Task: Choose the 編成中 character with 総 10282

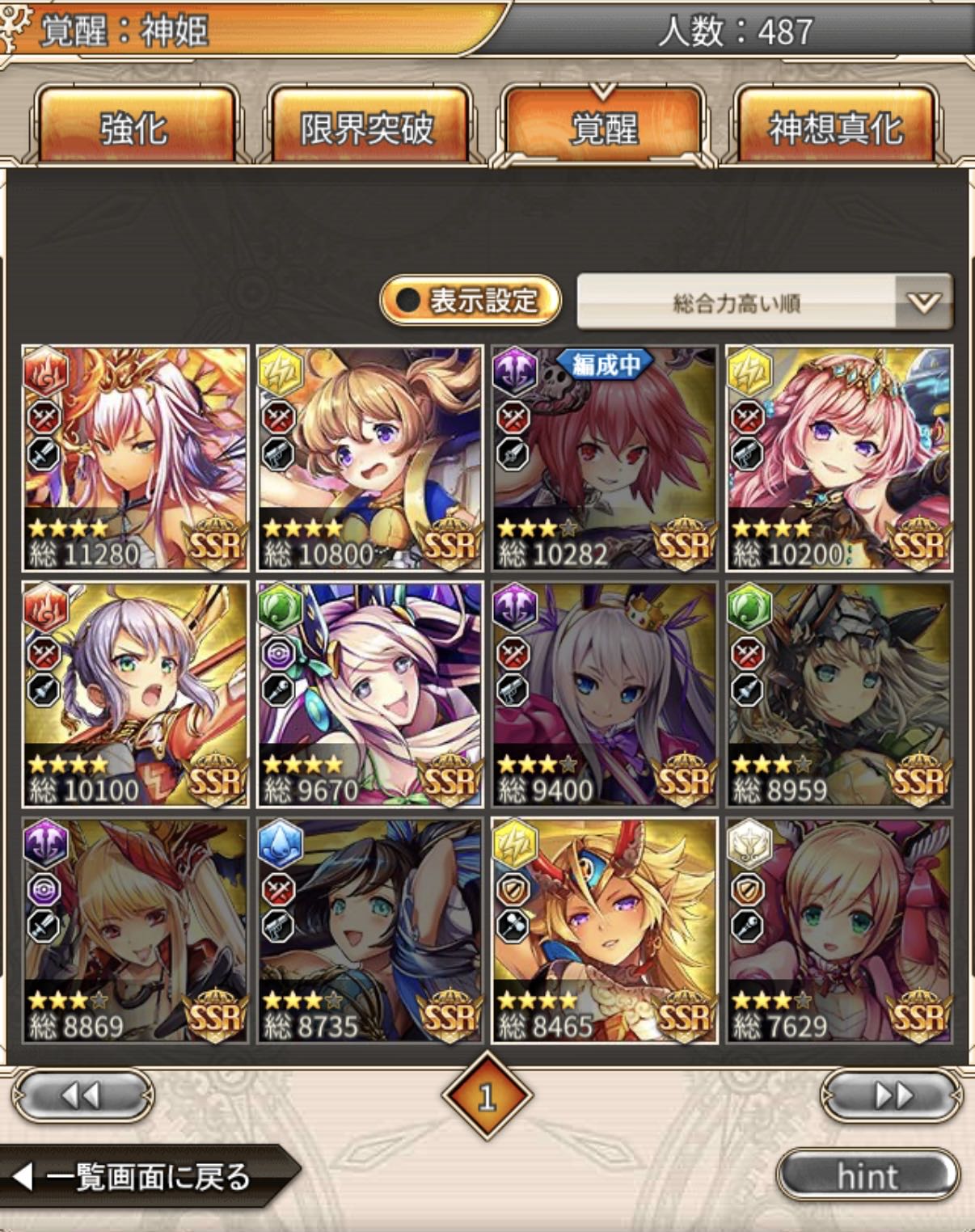Action: point(604,458)
